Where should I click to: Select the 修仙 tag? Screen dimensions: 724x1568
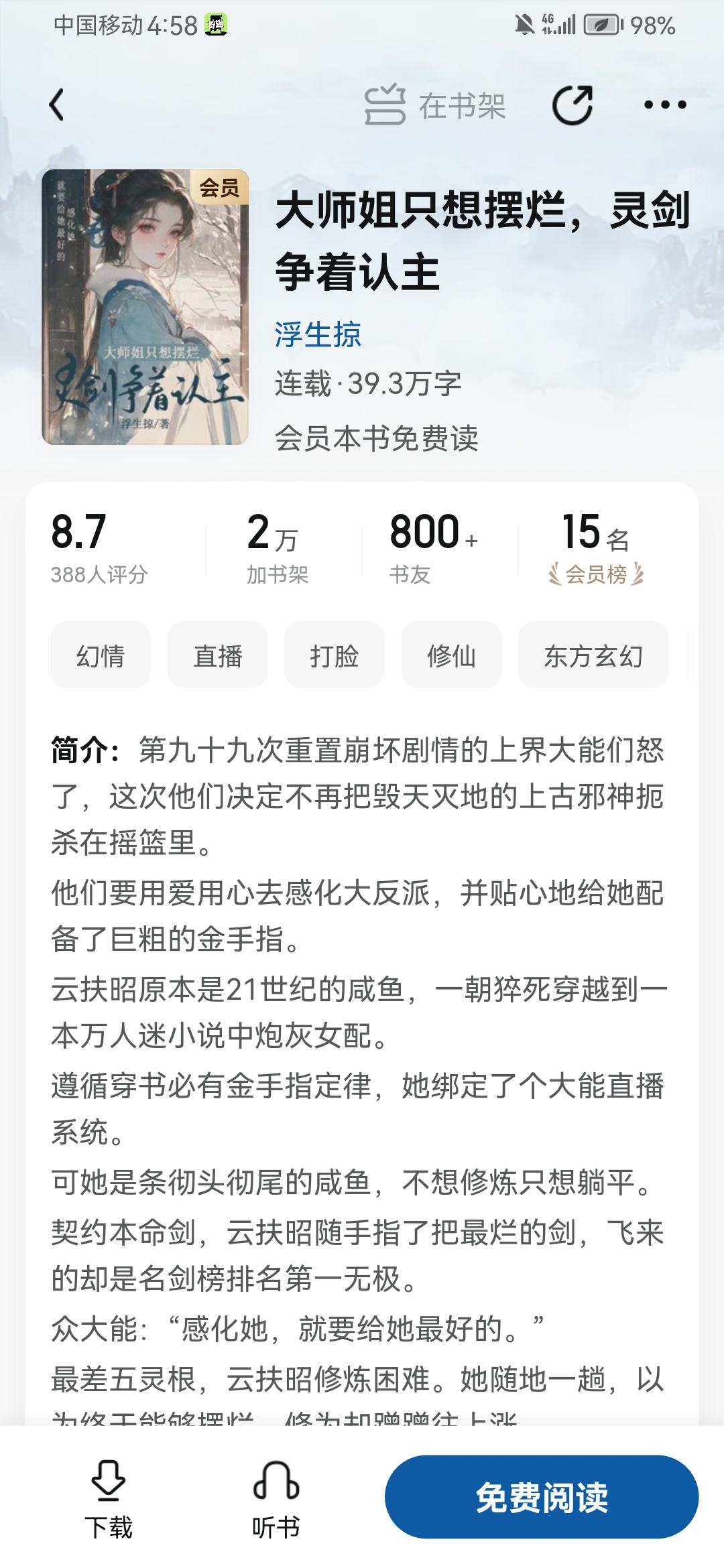point(451,655)
